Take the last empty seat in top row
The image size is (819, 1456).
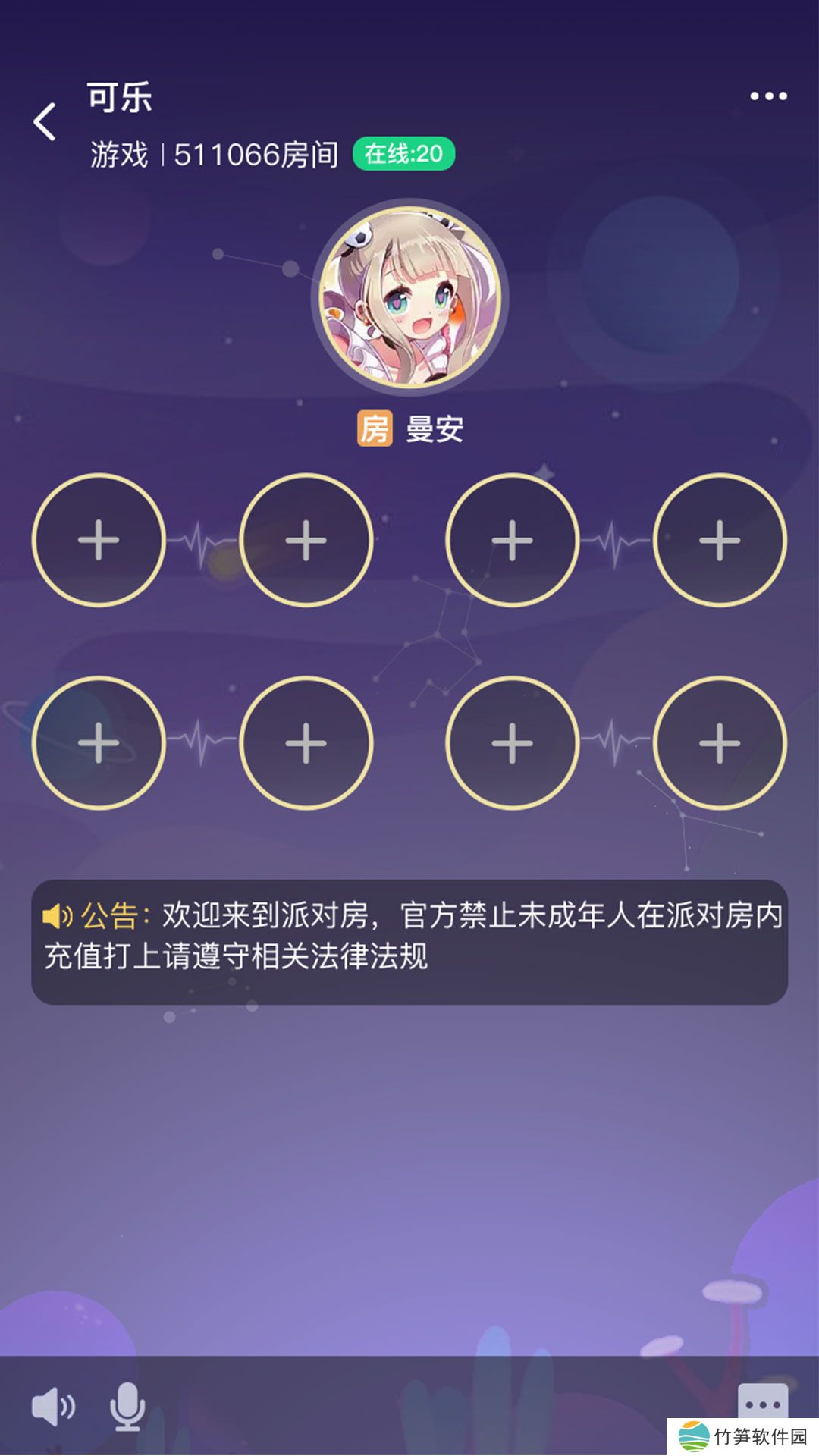(719, 540)
